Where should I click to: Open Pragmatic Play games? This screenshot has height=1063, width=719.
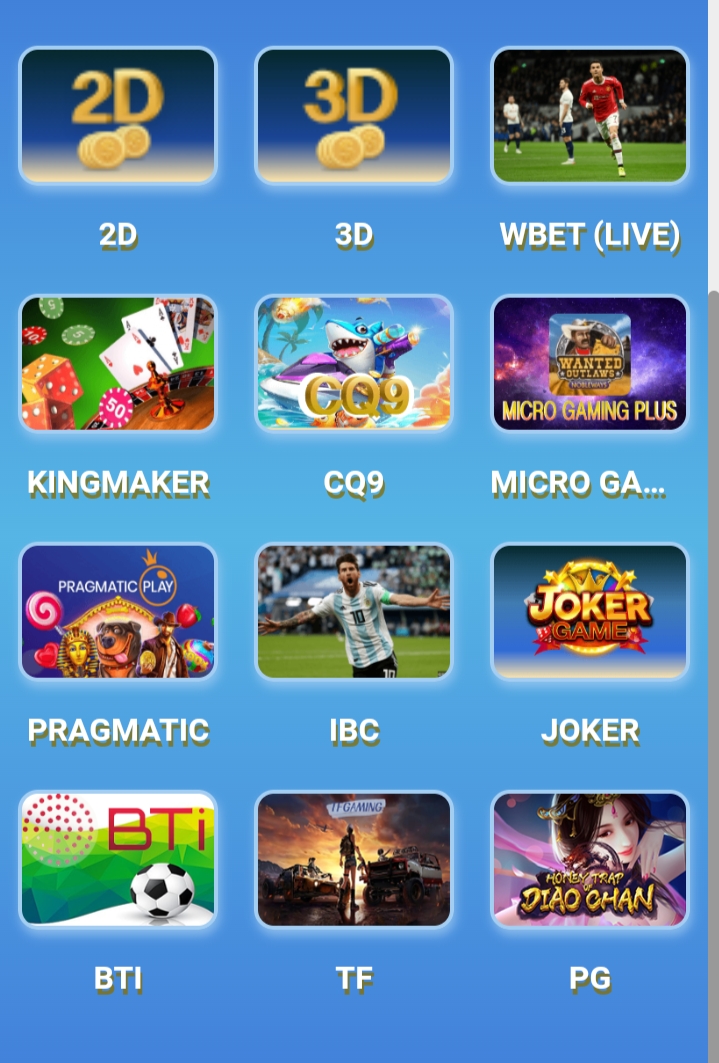pyautogui.click(x=118, y=611)
